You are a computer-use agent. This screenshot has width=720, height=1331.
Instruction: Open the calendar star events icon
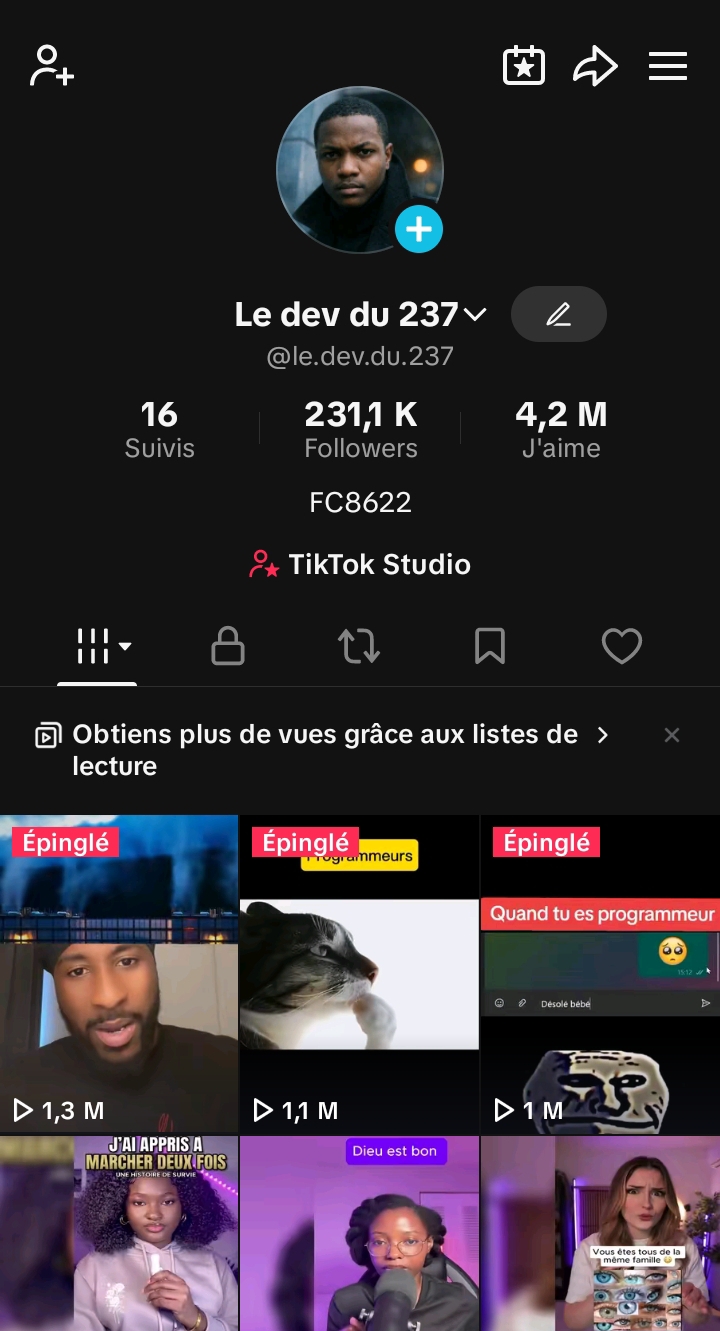pyautogui.click(x=523, y=66)
